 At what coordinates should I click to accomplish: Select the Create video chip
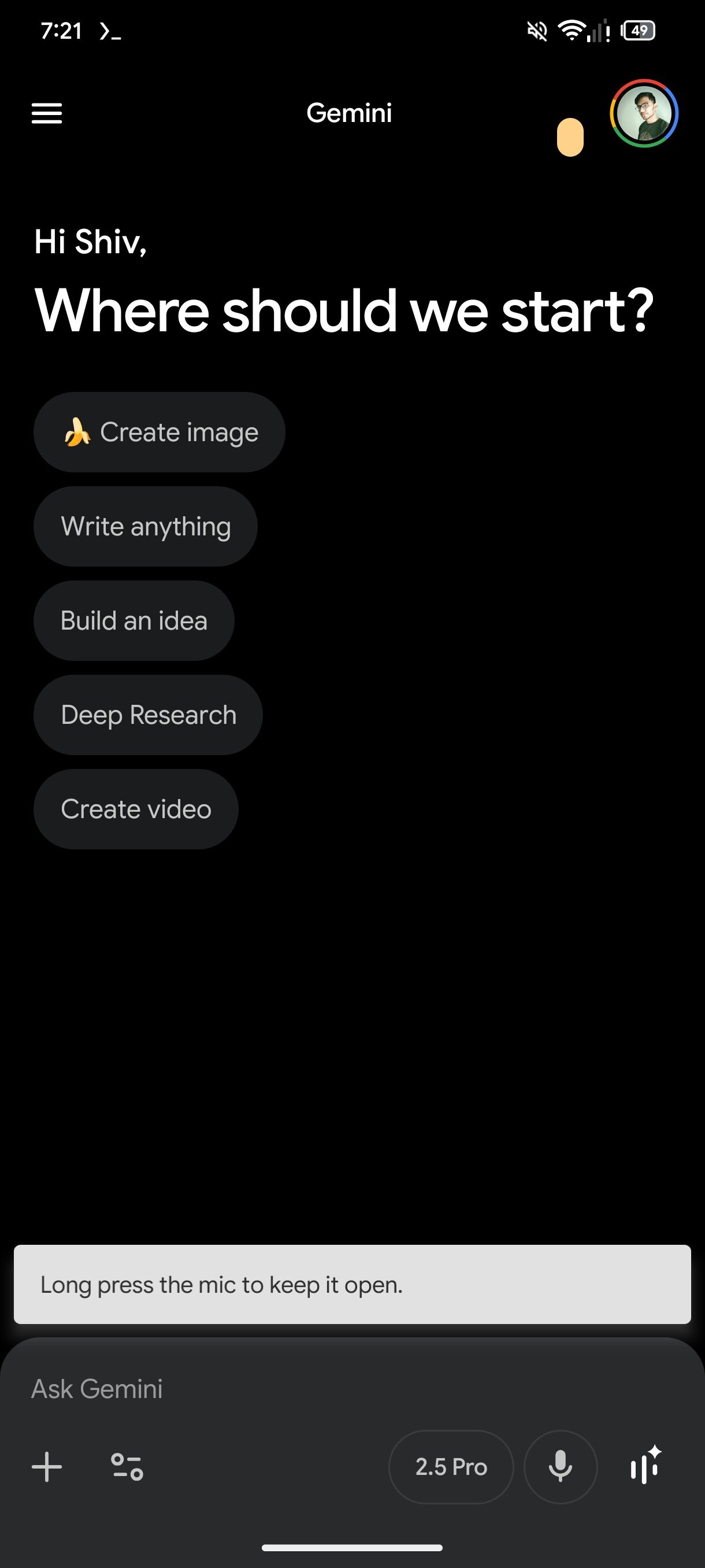[x=136, y=809]
